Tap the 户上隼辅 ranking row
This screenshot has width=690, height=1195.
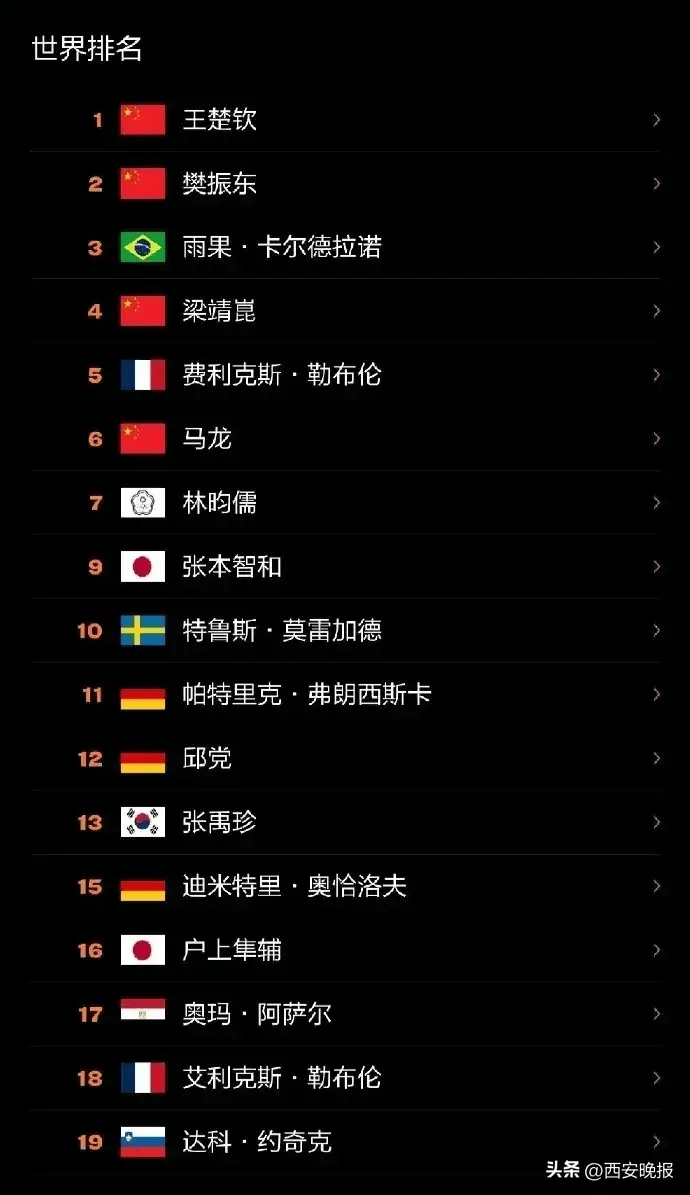(345, 950)
